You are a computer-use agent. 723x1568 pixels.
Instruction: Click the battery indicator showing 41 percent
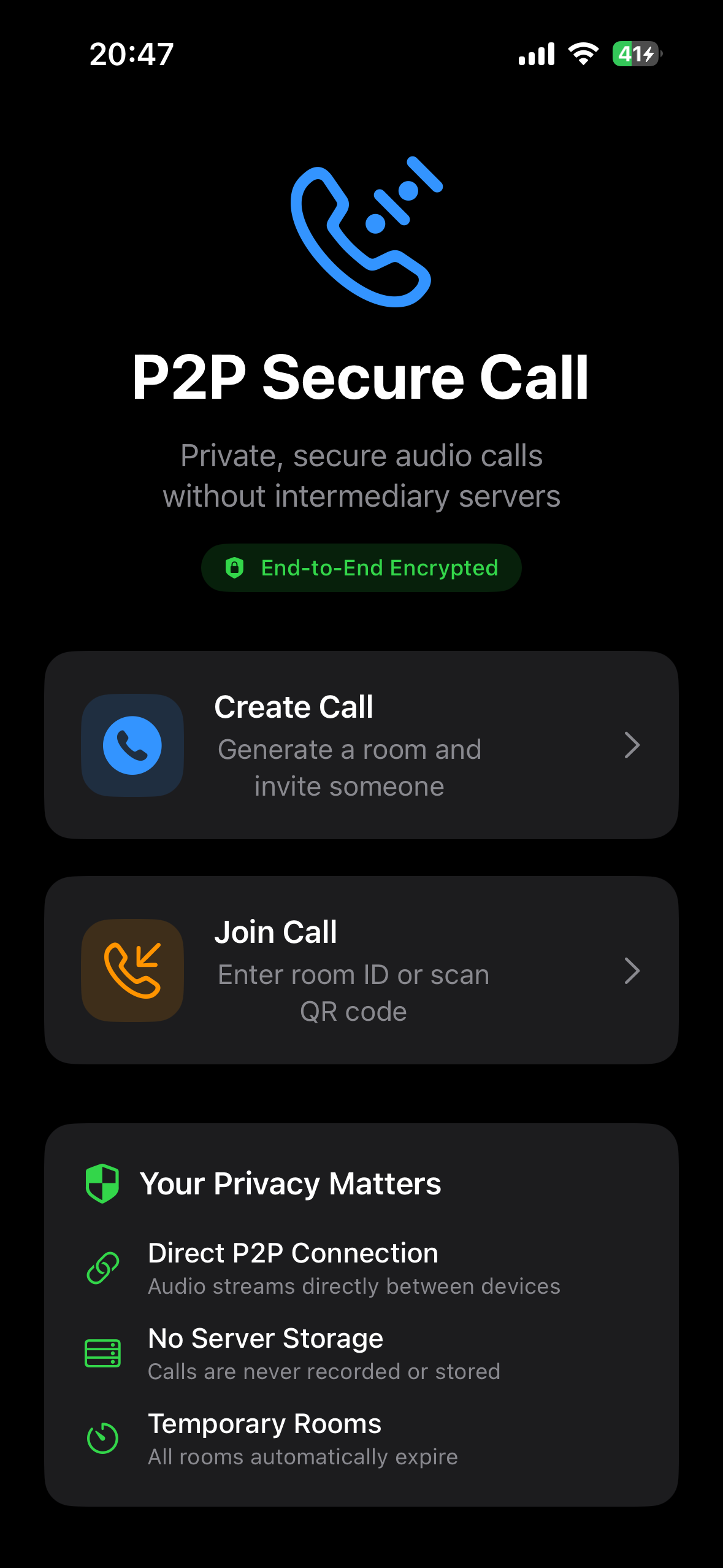coord(635,54)
